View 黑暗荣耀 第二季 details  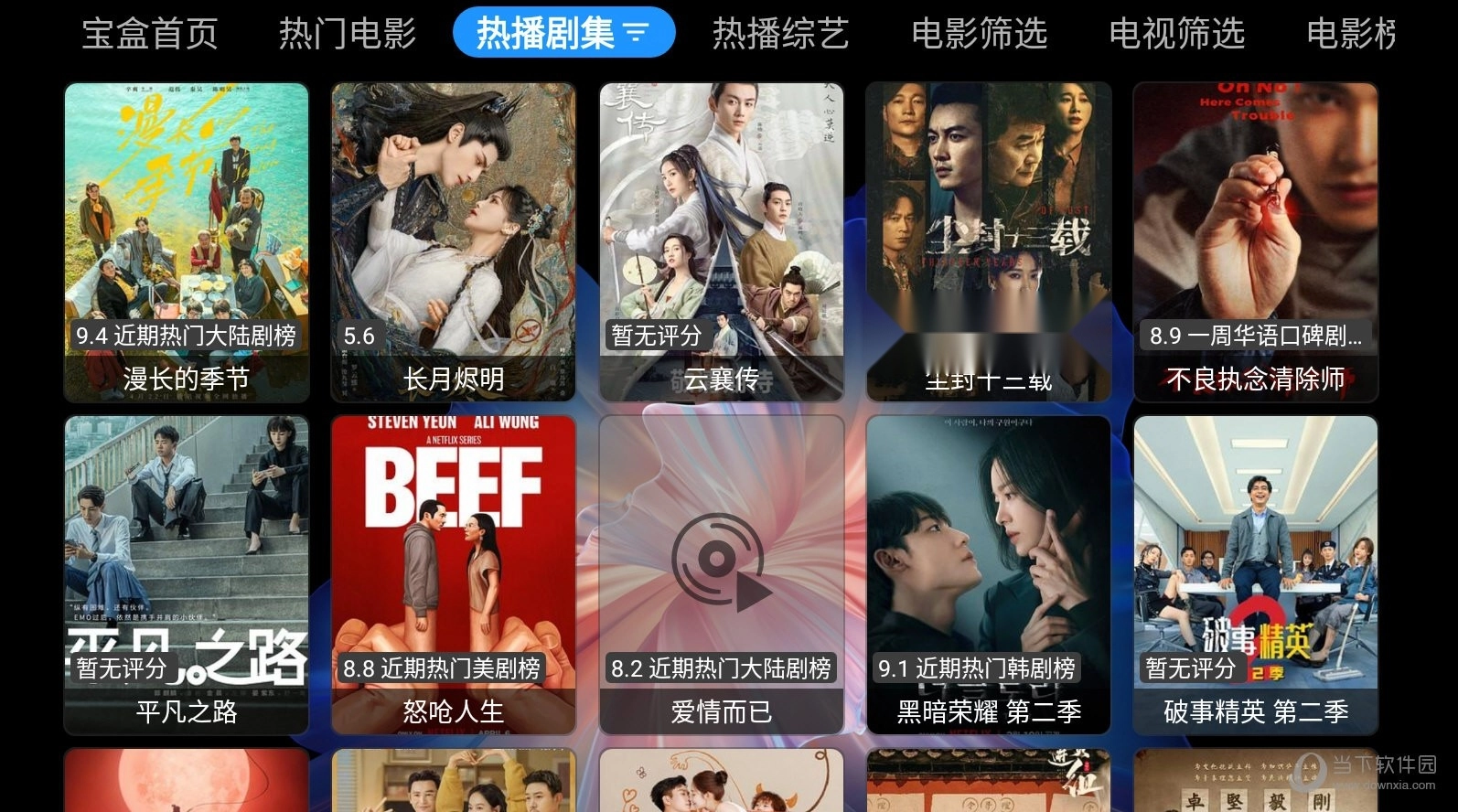(x=989, y=574)
